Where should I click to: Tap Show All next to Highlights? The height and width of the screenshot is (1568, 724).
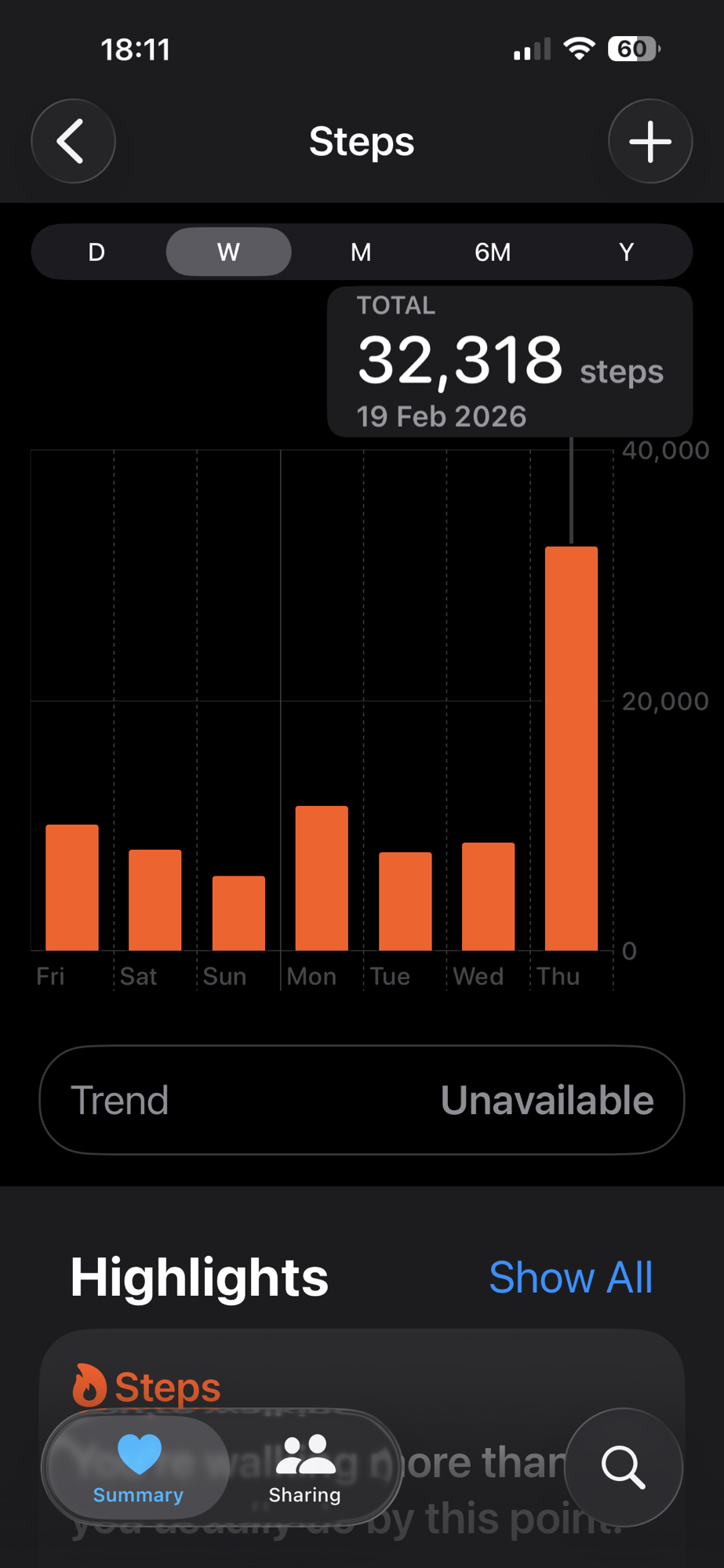(x=570, y=1277)
